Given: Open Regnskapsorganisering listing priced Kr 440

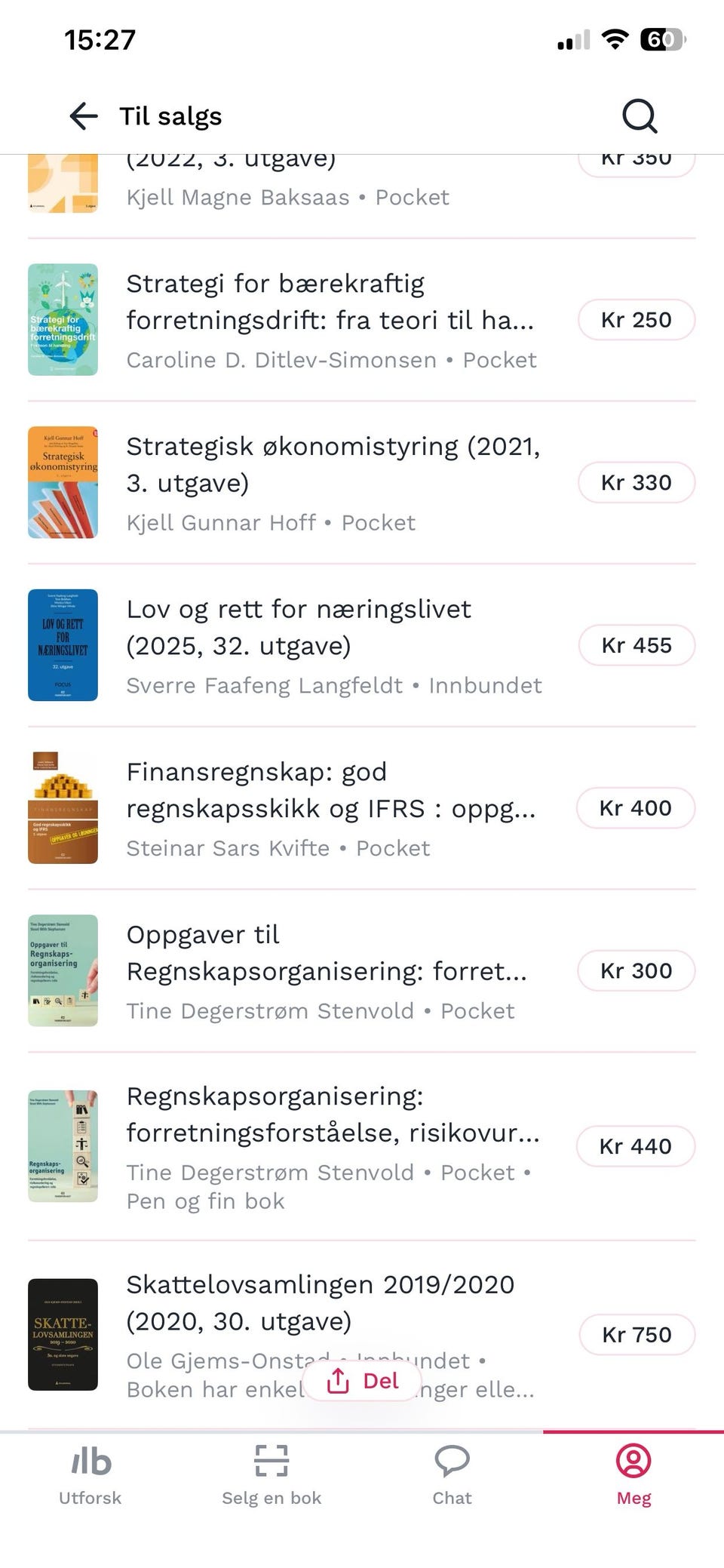Looking at the screenshot, I should [x=362, y=1146].
